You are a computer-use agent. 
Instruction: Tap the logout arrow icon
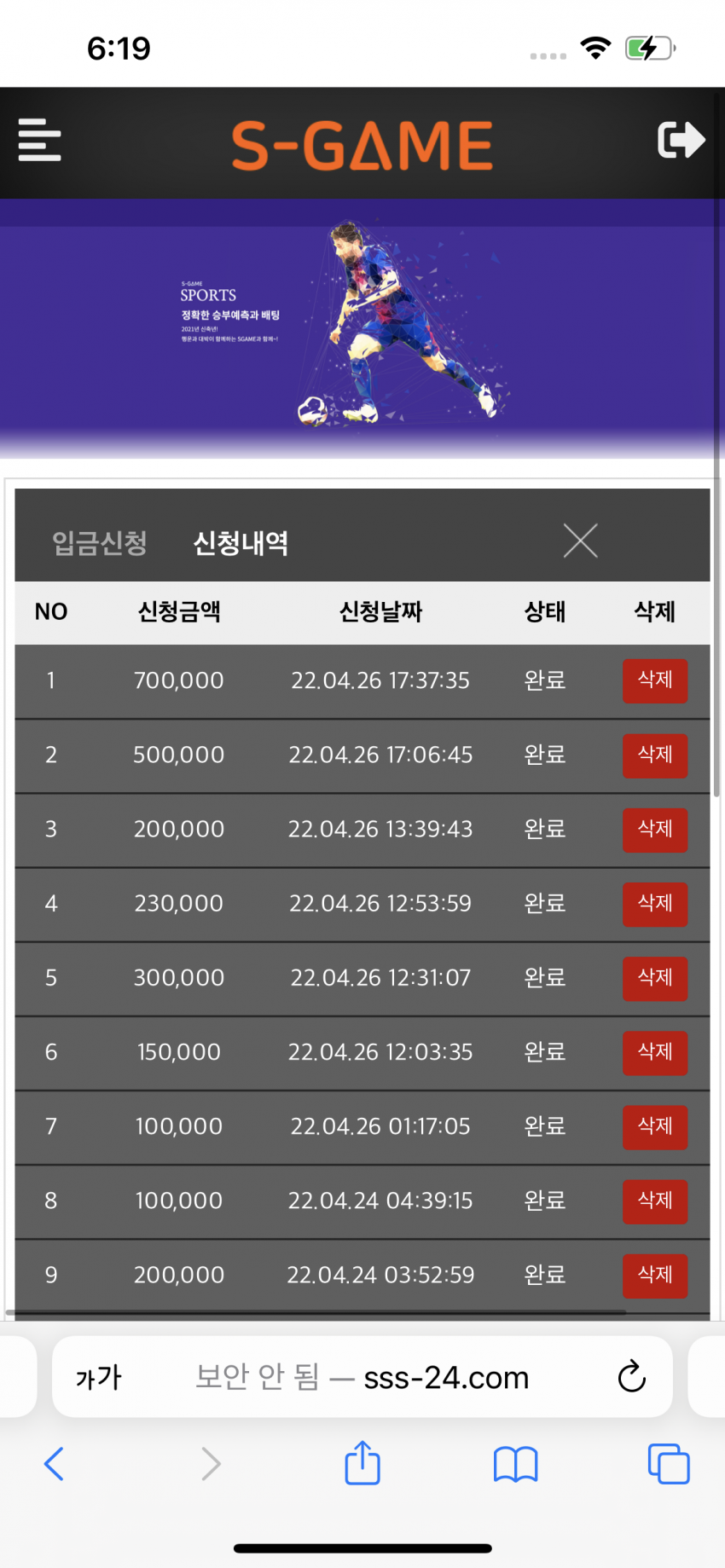coord(681,140)
